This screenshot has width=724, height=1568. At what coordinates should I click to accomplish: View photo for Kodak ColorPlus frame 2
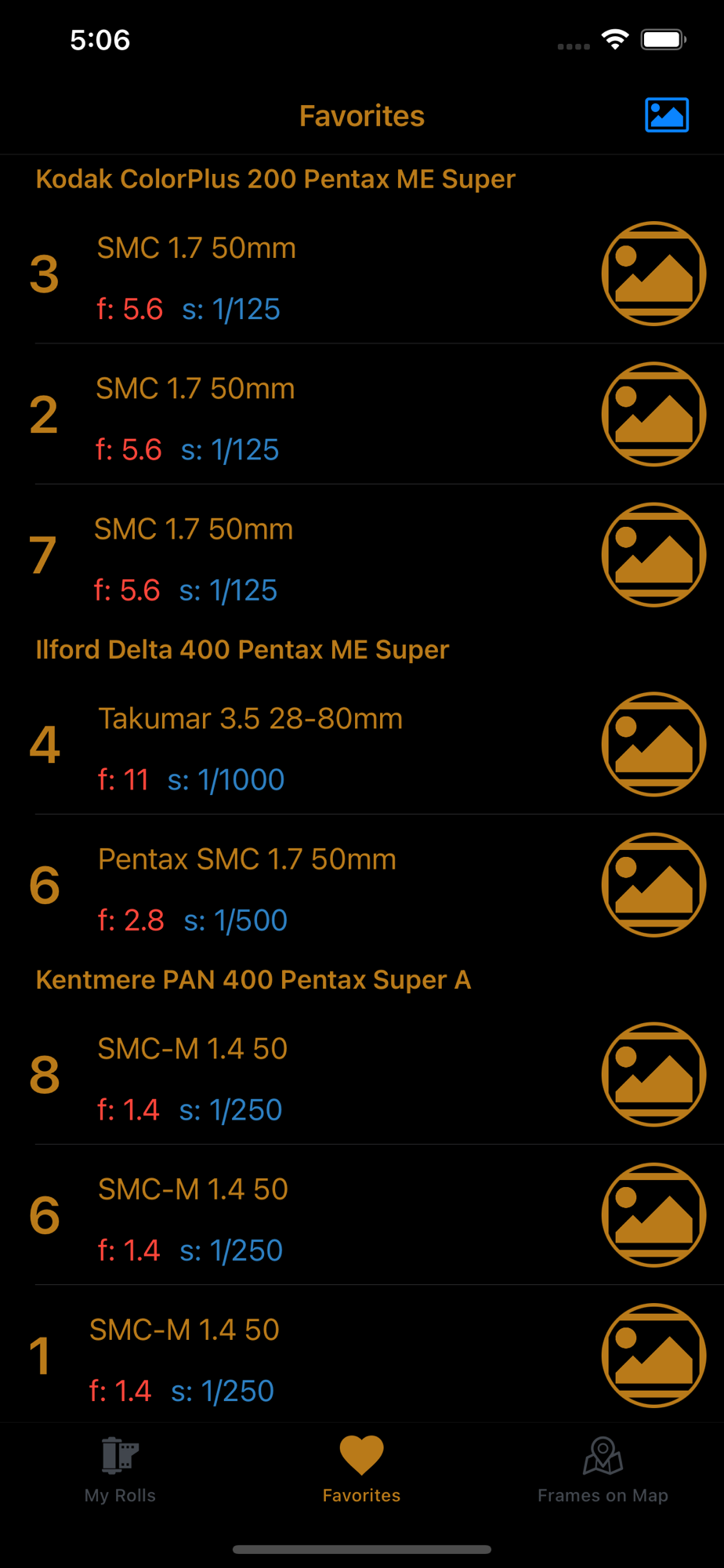[x=653, y=414]
